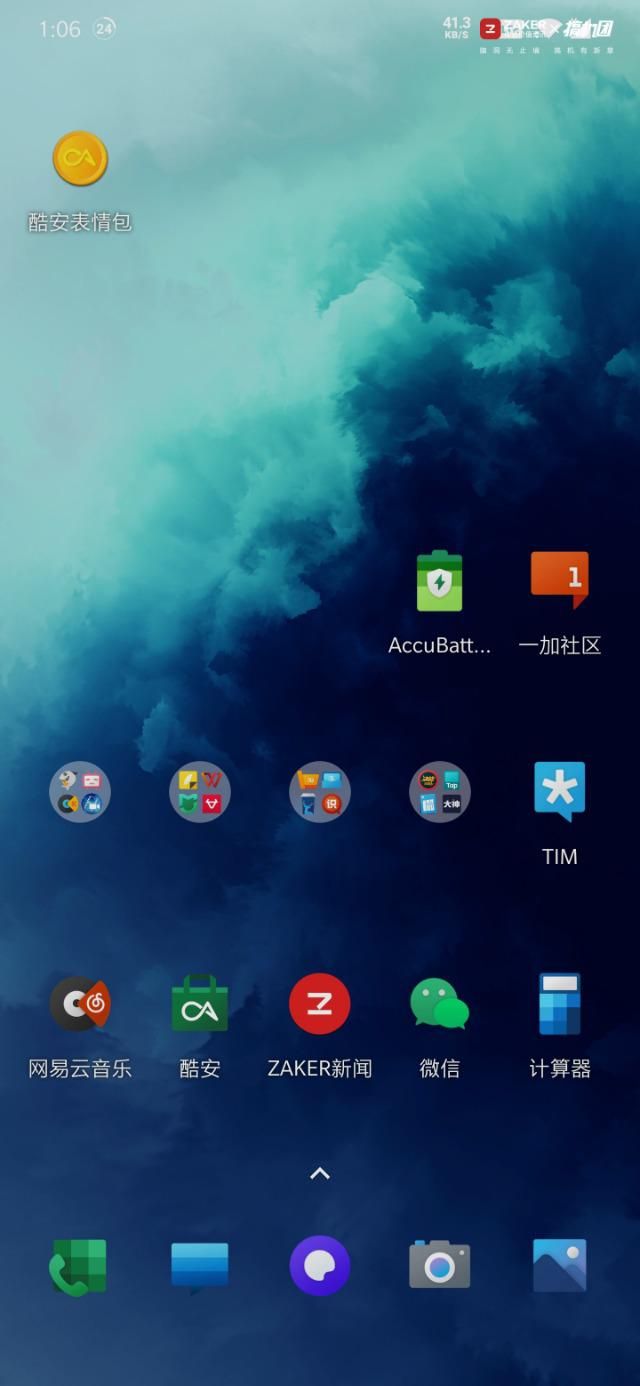Open the 酷安表情包 app

80,160
